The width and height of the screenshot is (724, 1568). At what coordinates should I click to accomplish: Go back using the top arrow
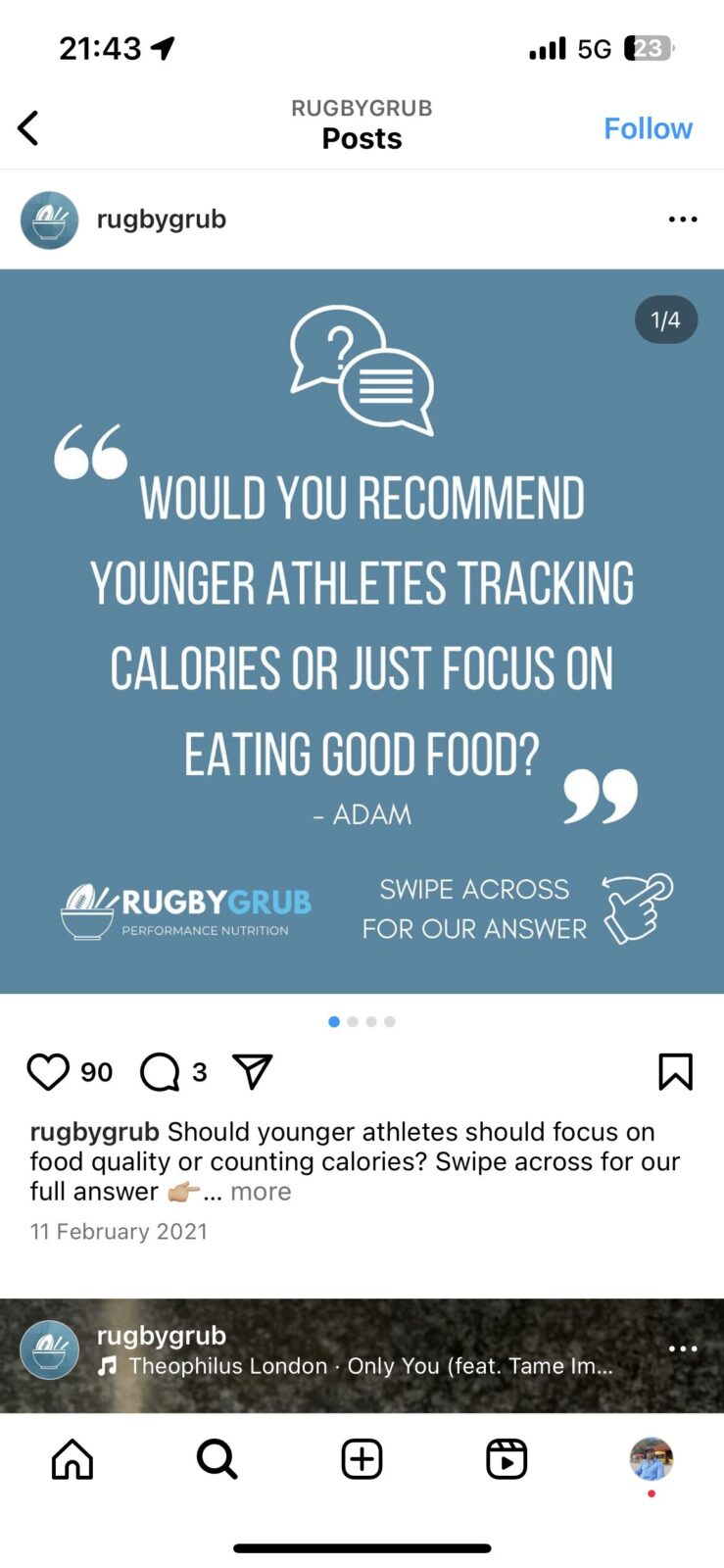click(28, 128)
